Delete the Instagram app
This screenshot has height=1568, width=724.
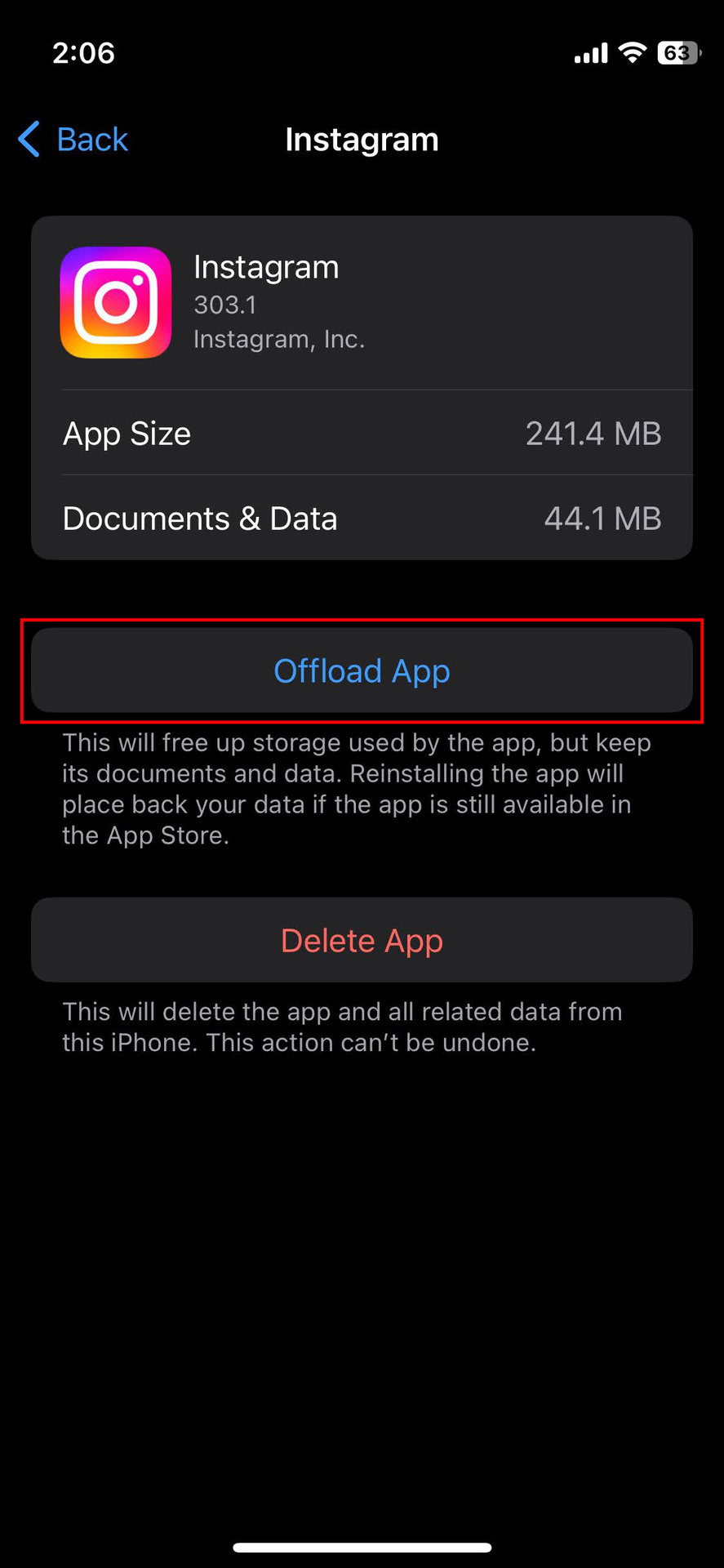pyautogui.click(x=362, y=940)
